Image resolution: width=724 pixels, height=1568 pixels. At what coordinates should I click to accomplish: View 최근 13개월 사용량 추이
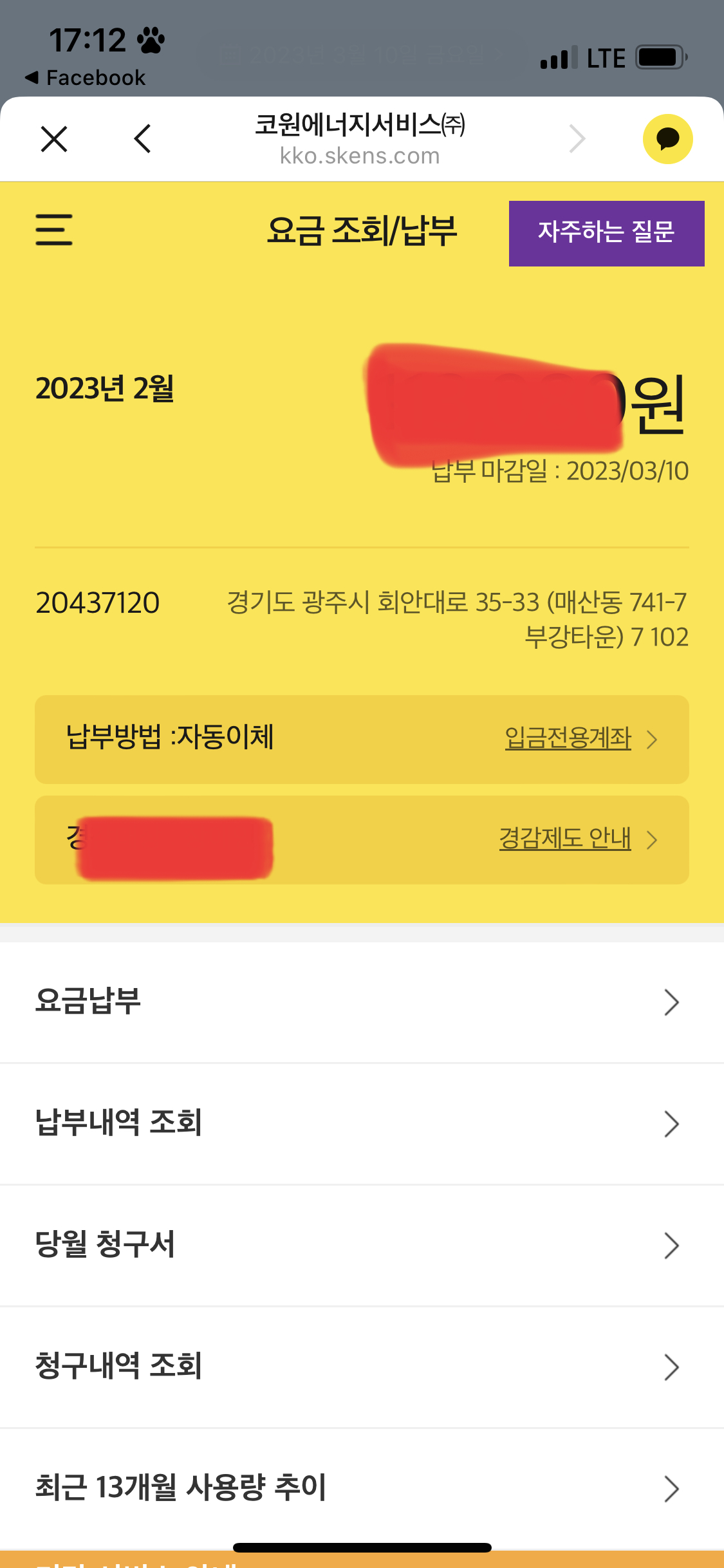click(x=362, y=1488)
